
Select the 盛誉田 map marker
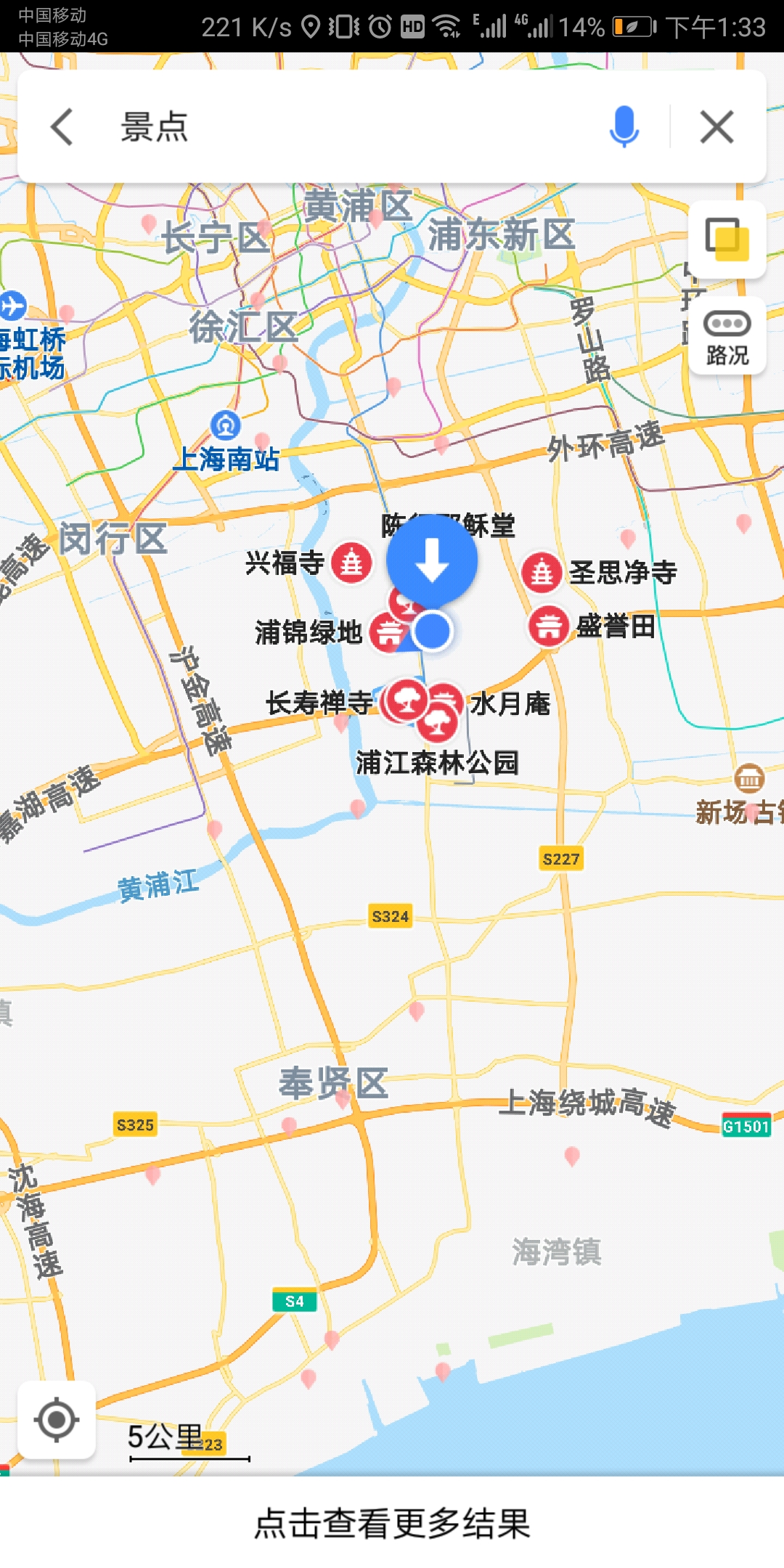point(548,626)
